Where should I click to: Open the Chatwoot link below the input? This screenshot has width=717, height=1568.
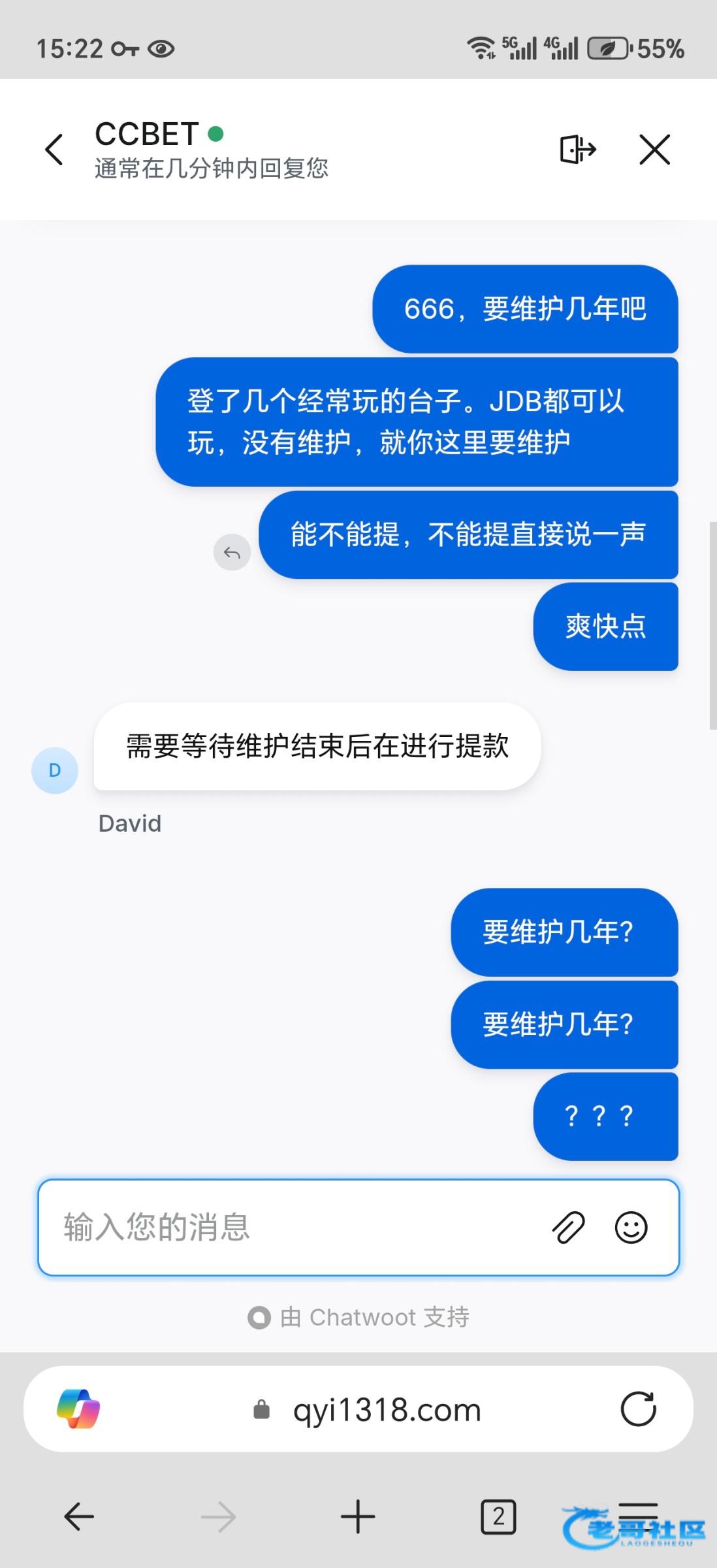(x=358, y=1317)
